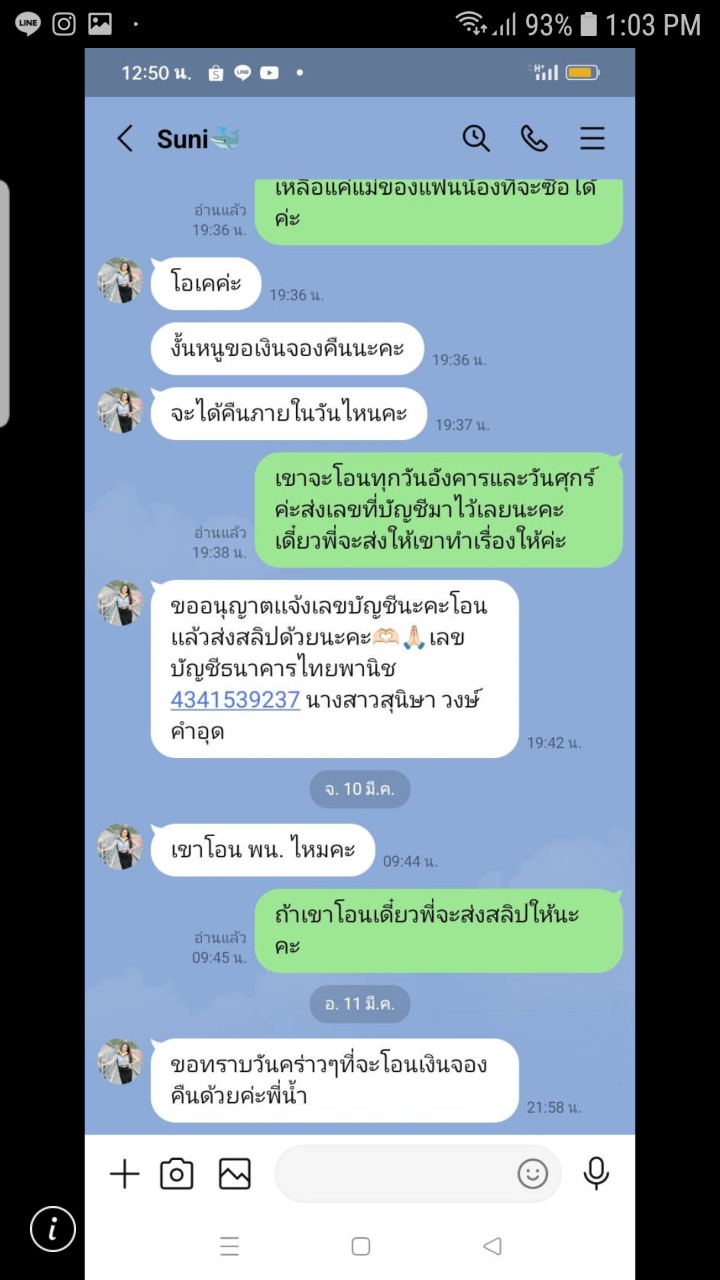Open the image info icon

click(x=52, y=1229)
